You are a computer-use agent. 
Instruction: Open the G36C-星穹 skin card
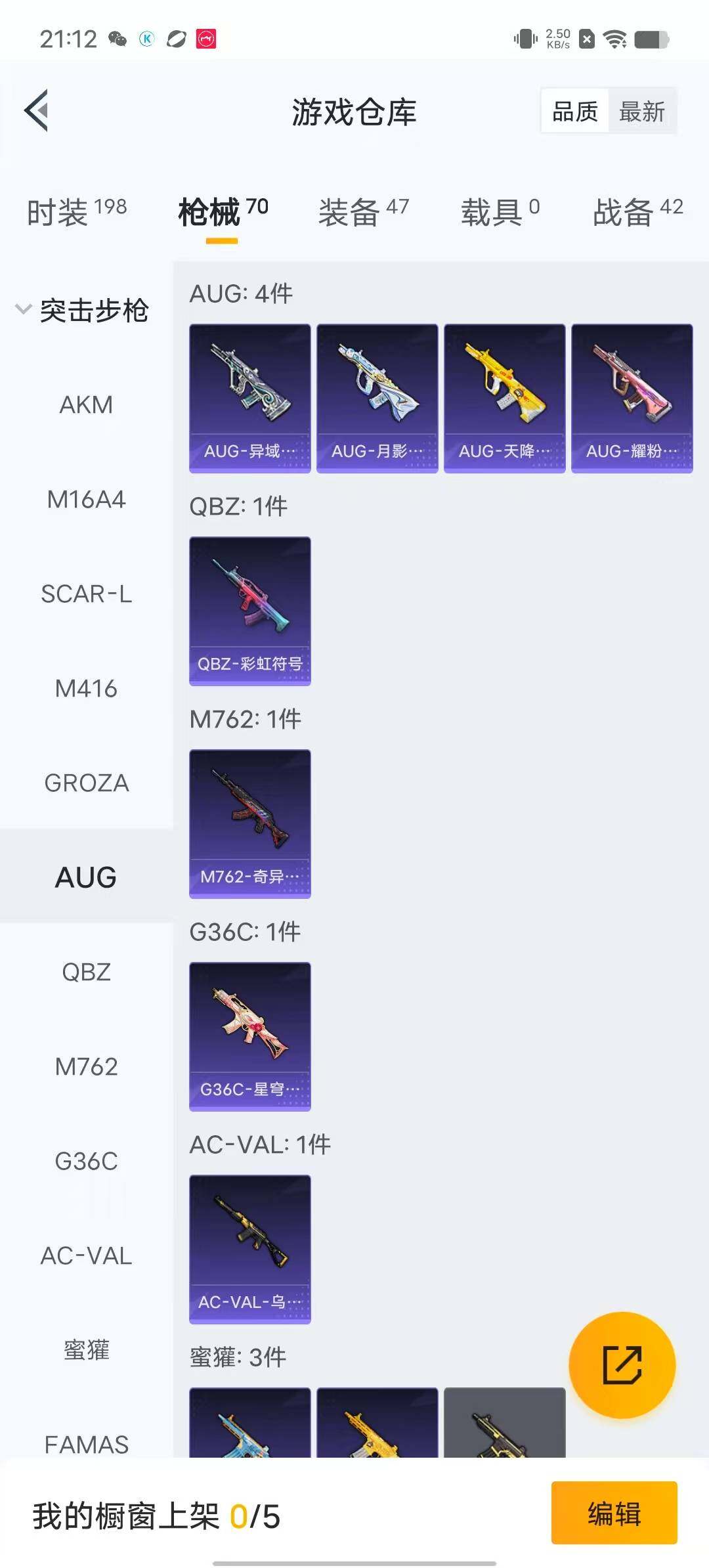pos(249,1036)
